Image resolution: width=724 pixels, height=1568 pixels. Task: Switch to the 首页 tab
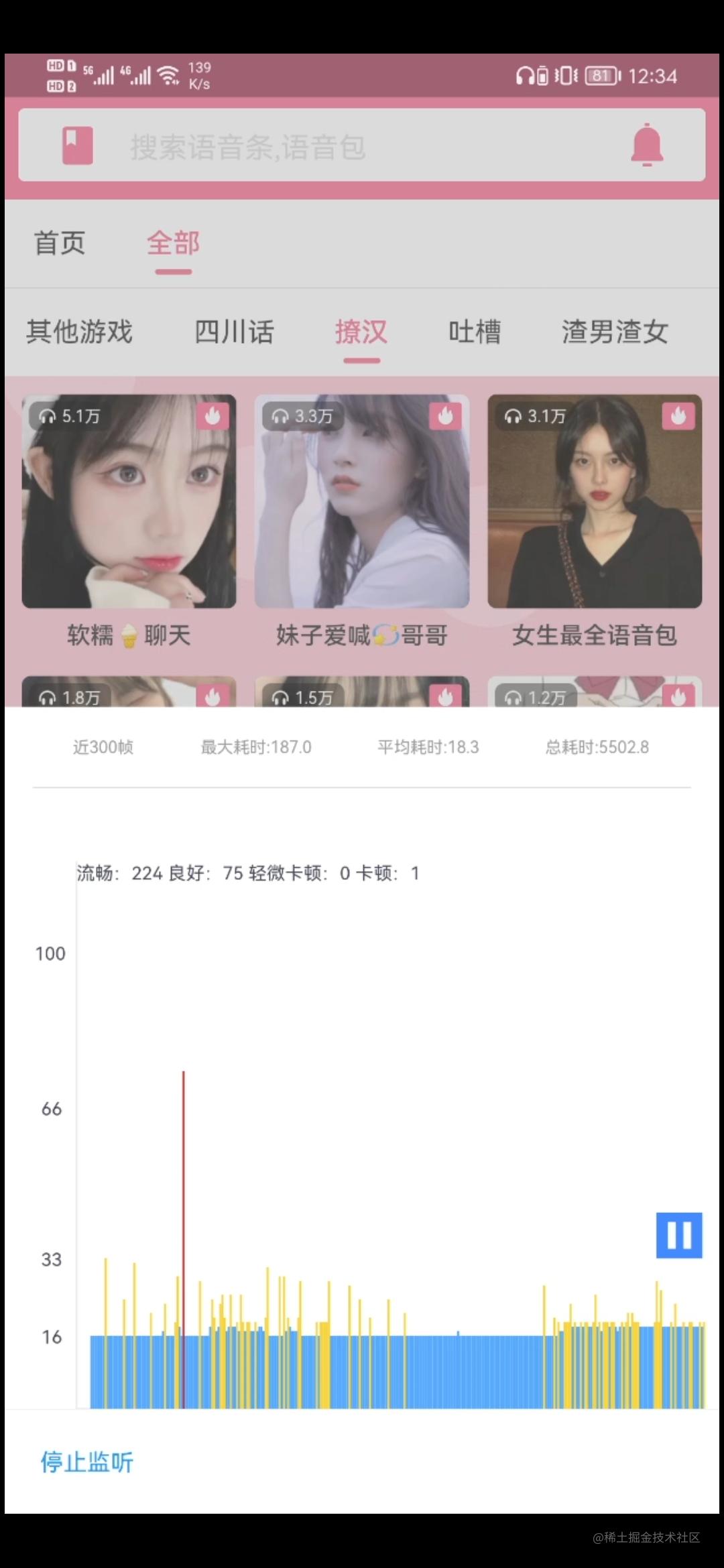tap(60, 243)
